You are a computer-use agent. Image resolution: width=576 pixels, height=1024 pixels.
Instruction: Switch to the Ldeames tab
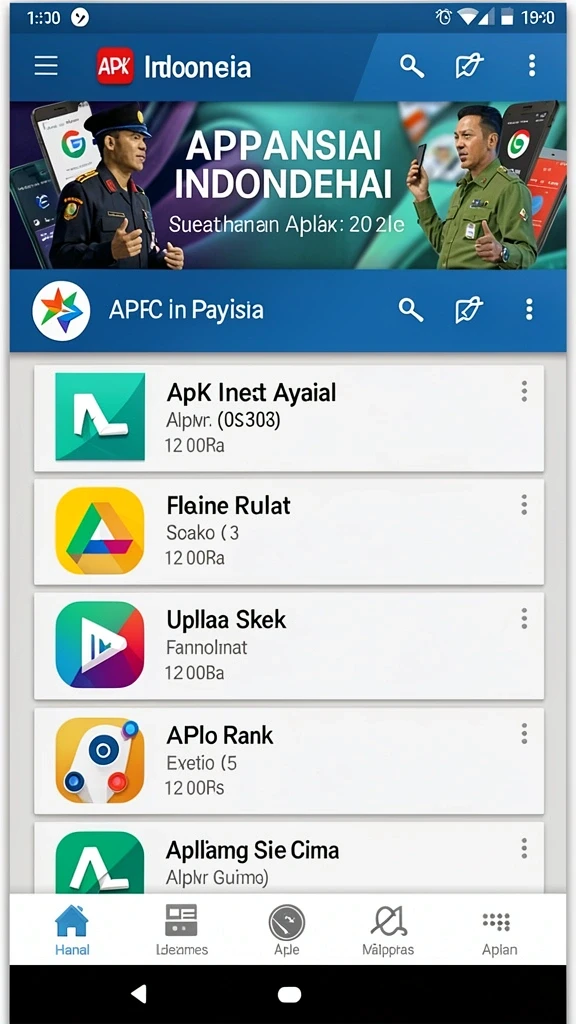point(182,930)
